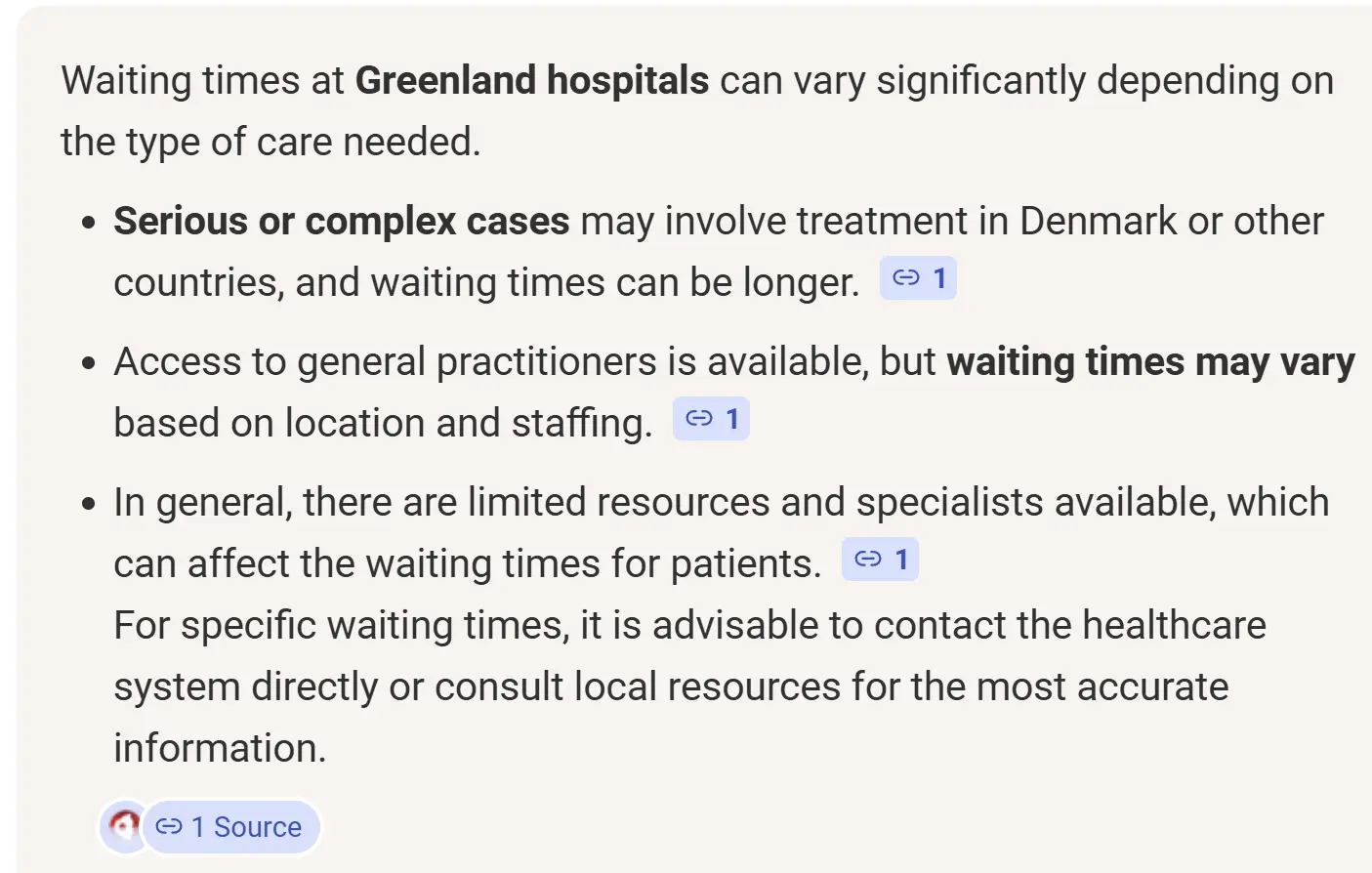Open citation 1 after location and staffing

point(711,419)
